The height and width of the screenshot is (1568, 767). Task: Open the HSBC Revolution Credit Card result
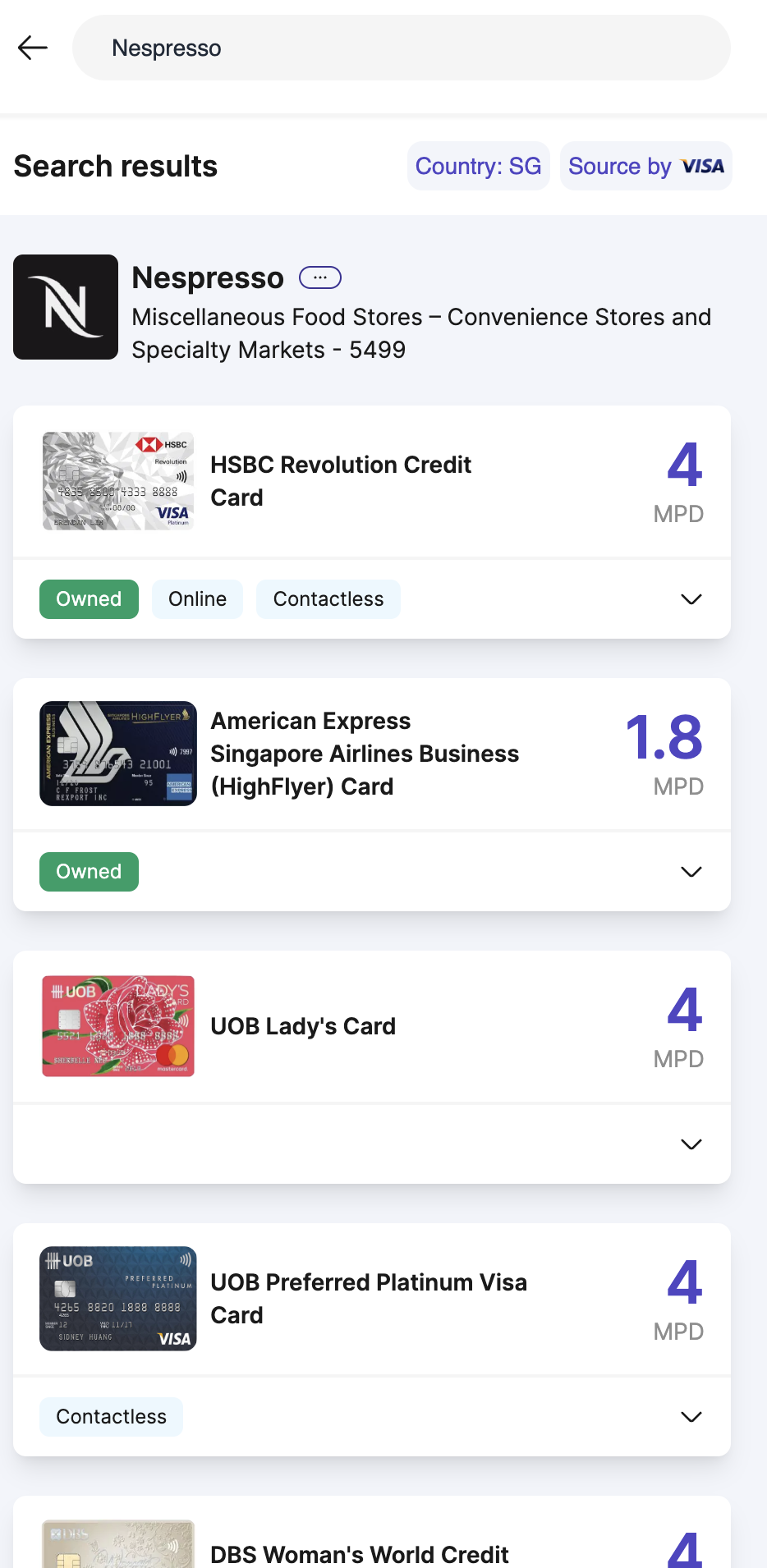tap(341, 481)
